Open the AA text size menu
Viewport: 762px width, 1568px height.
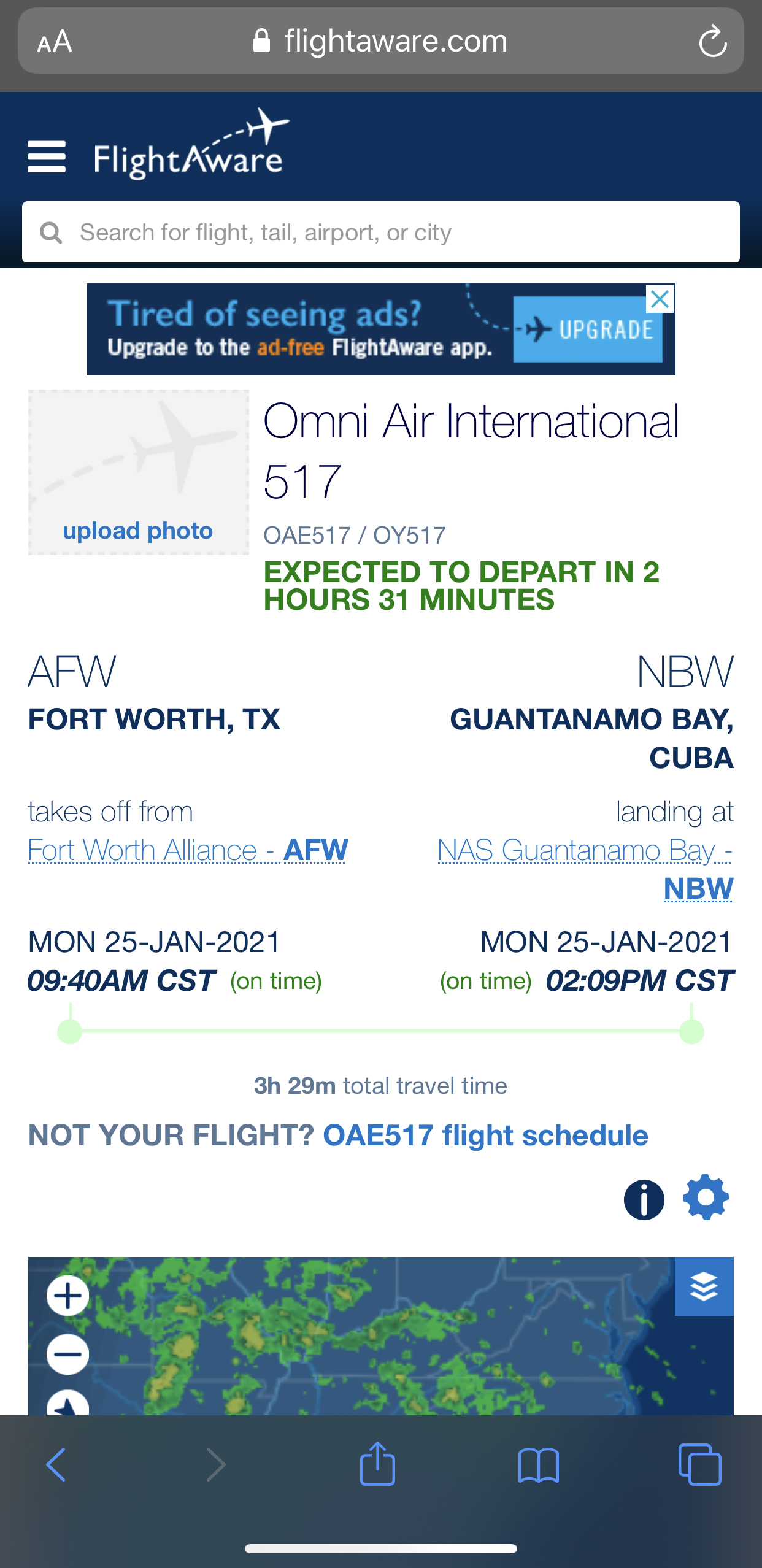(x=55, y=42)
